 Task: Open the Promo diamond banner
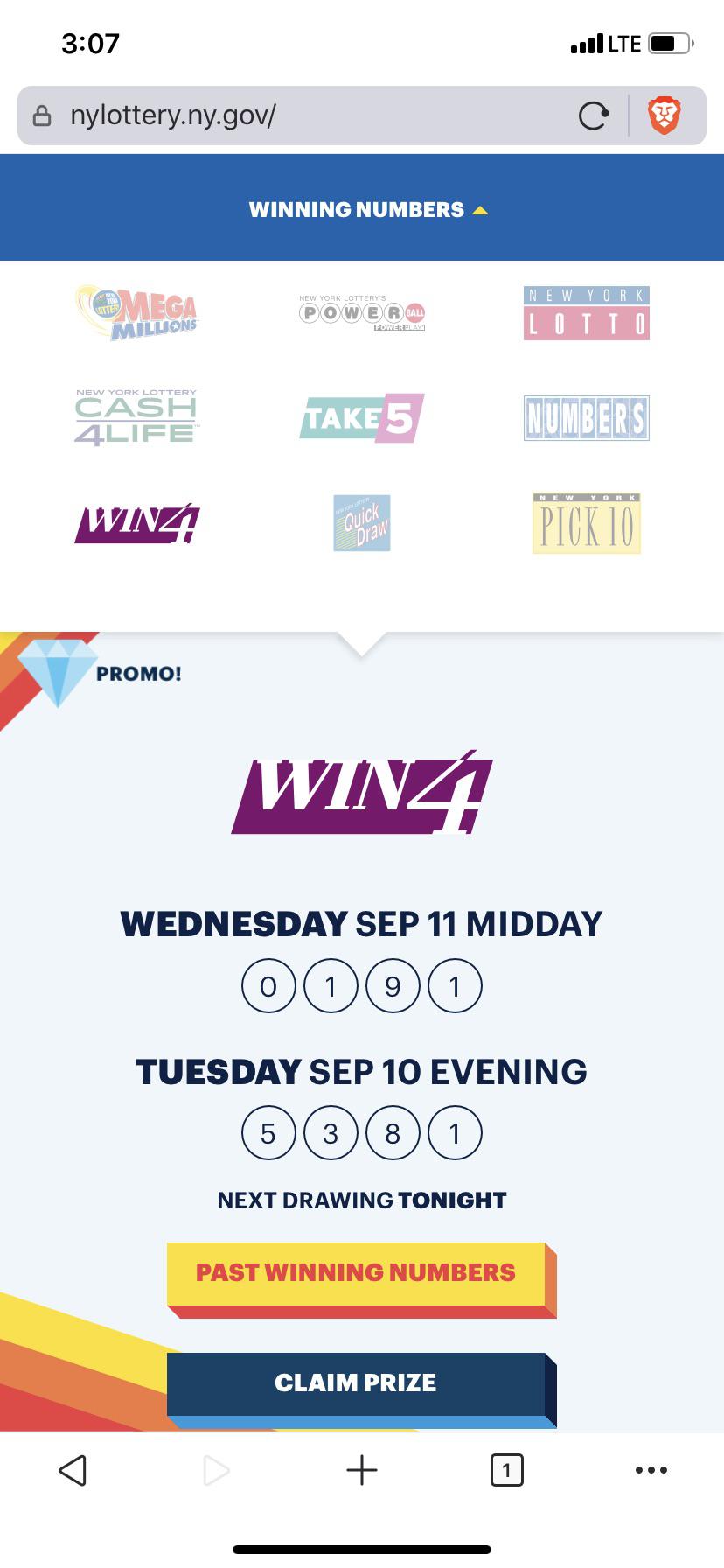coord(96,672)
